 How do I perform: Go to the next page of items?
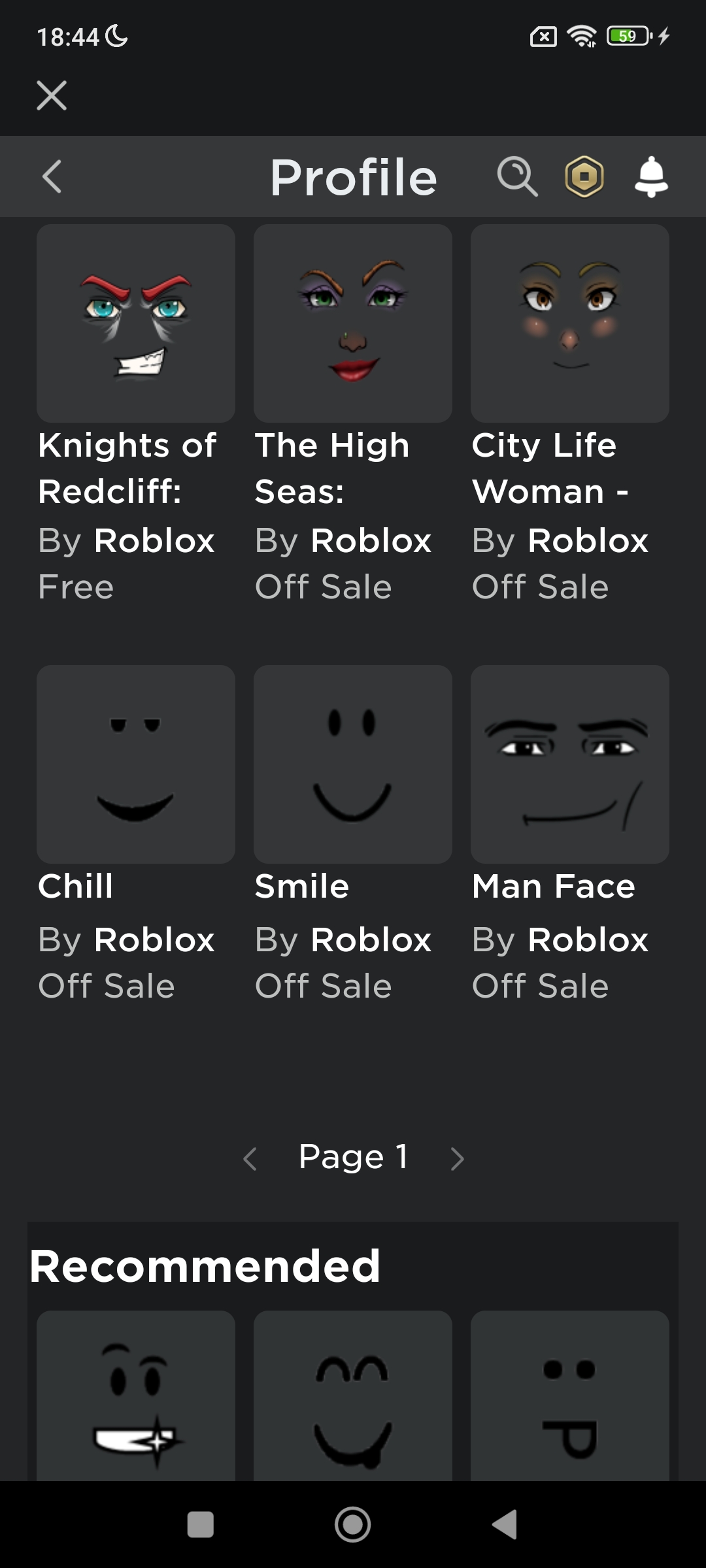coord(458,1158)
